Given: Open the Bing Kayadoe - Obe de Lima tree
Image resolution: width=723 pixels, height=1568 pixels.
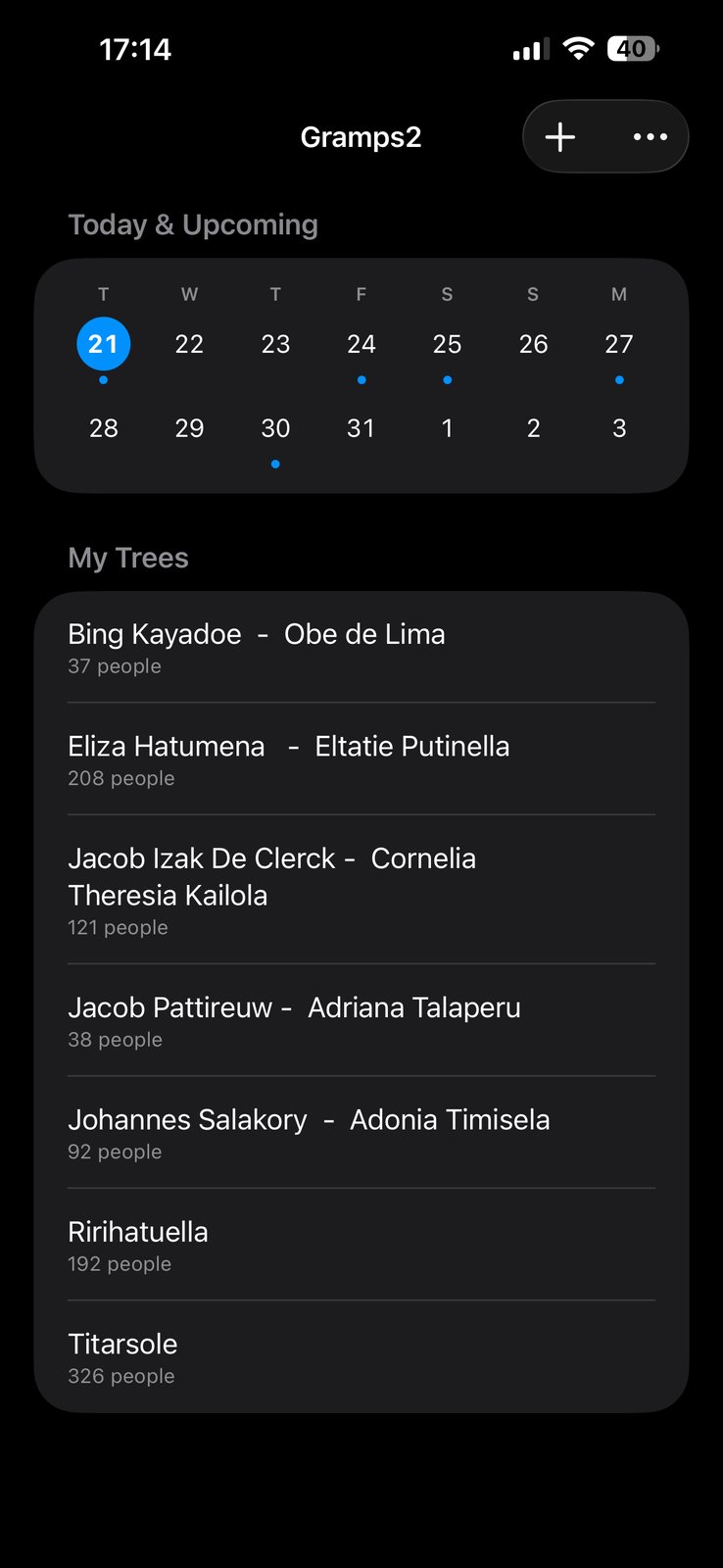Looking at the screenshot, I should click(361, 648).
